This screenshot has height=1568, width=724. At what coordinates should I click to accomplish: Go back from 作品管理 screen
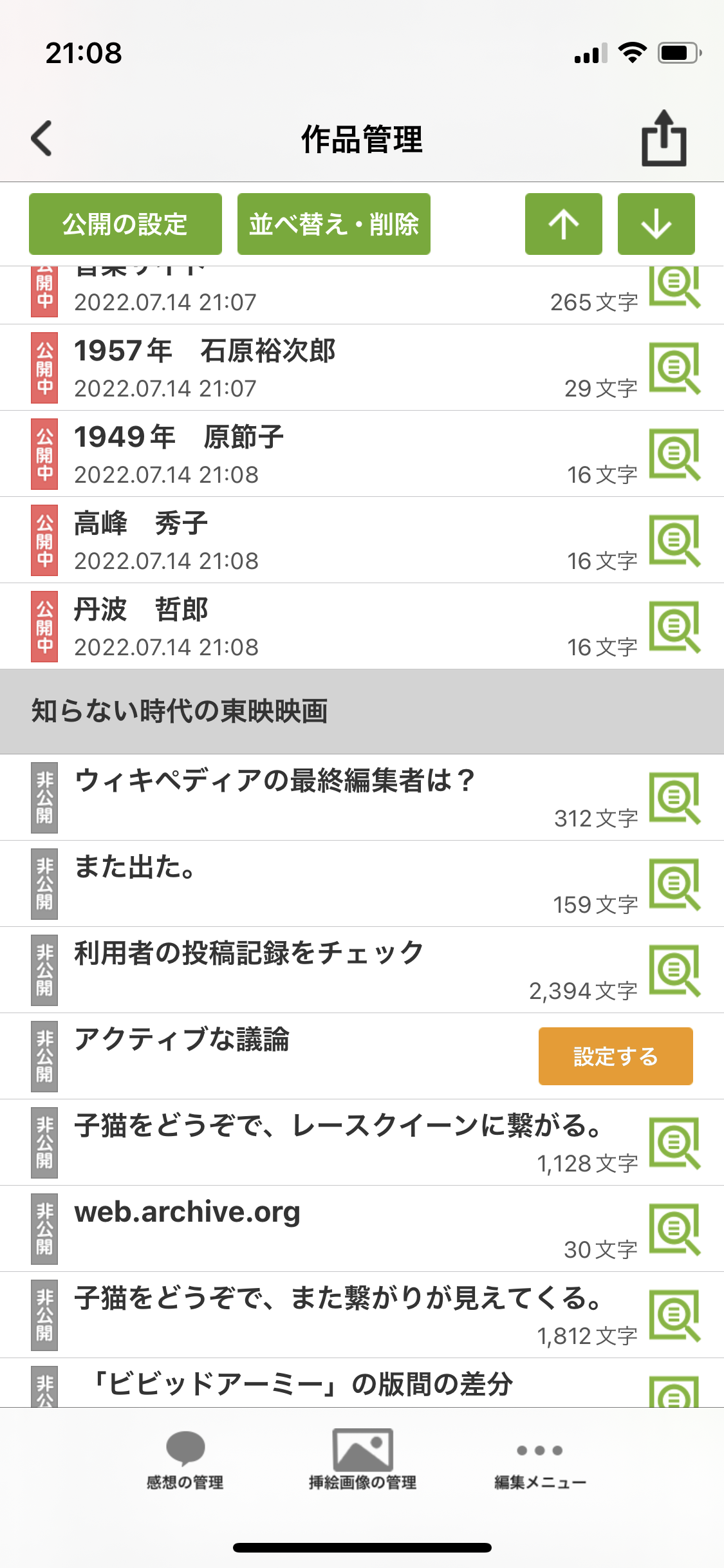click(42, 138)
